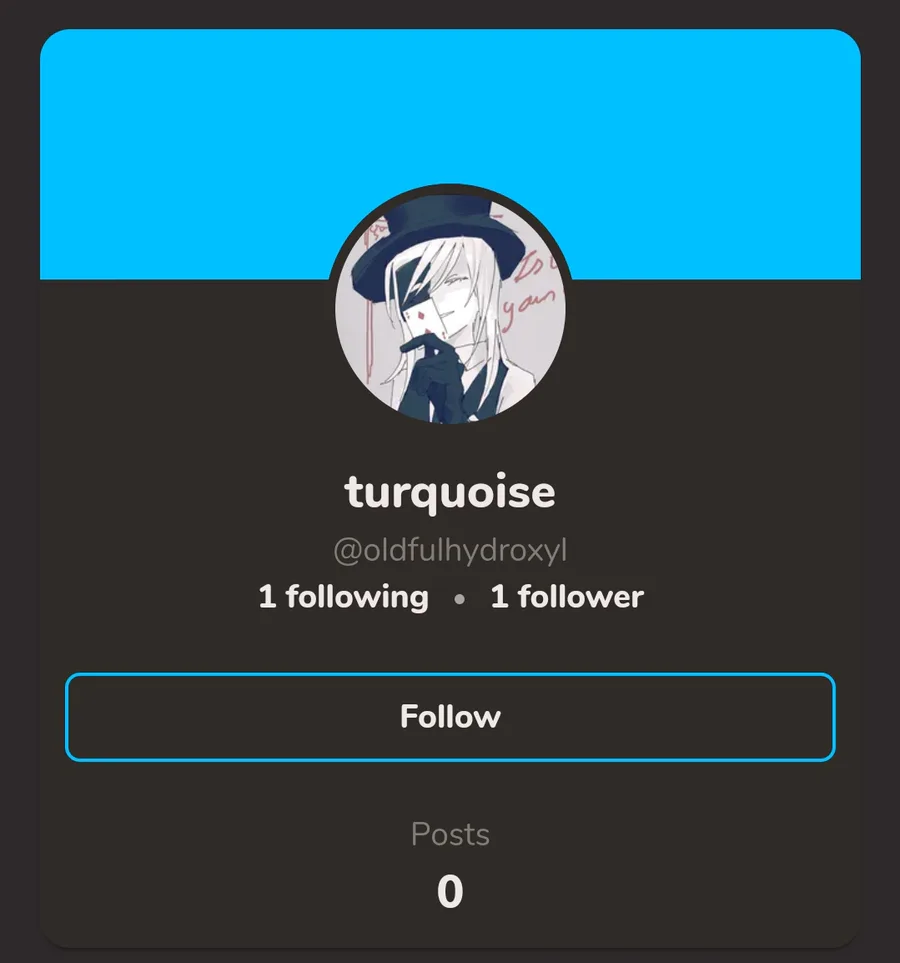The image size is (900, 963).
Task: Follow the turquoise profile
Action: pyautogui.click(x=450, y=716)
